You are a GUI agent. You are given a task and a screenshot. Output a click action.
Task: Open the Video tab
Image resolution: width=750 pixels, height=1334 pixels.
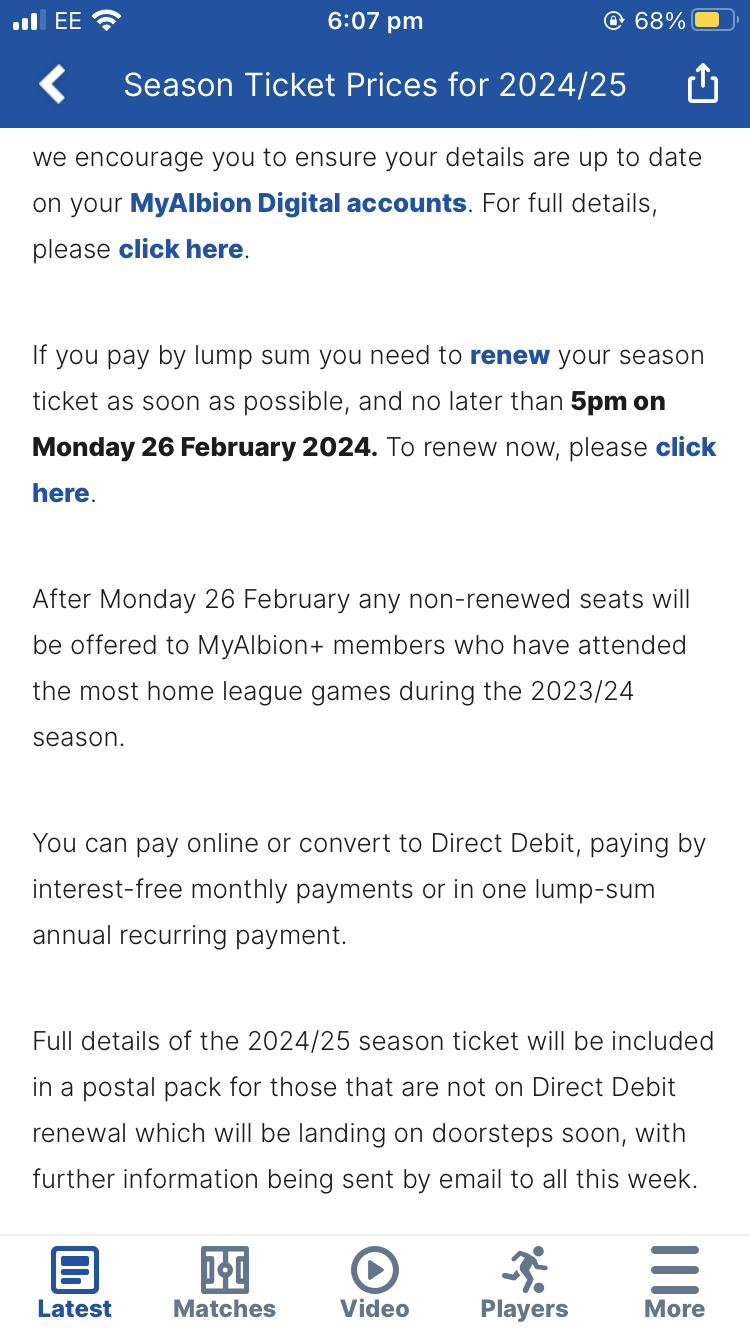[x=375, y=1283]
